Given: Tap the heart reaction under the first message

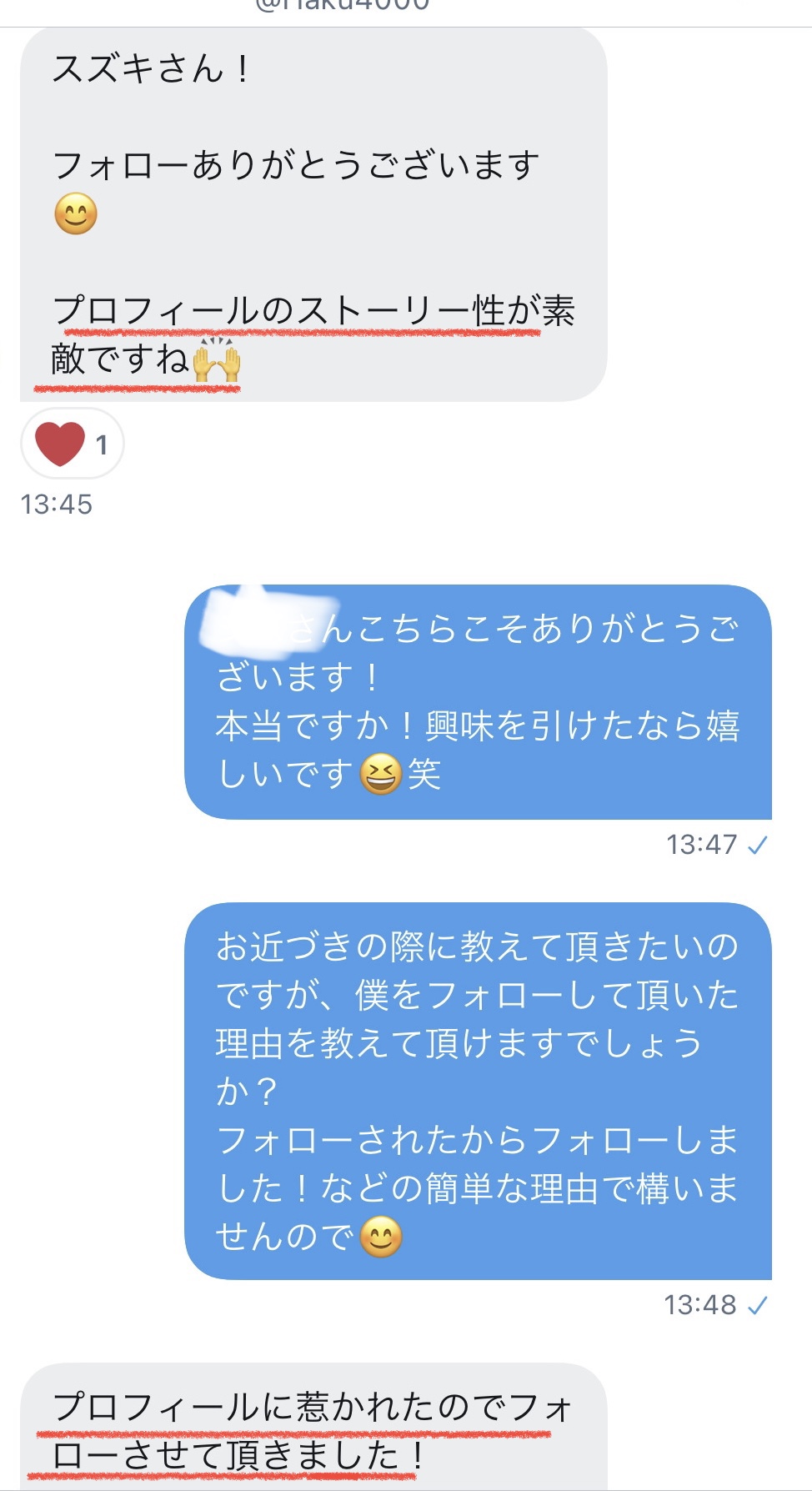Looking at the screenshot, I should [x=72, y=444].
